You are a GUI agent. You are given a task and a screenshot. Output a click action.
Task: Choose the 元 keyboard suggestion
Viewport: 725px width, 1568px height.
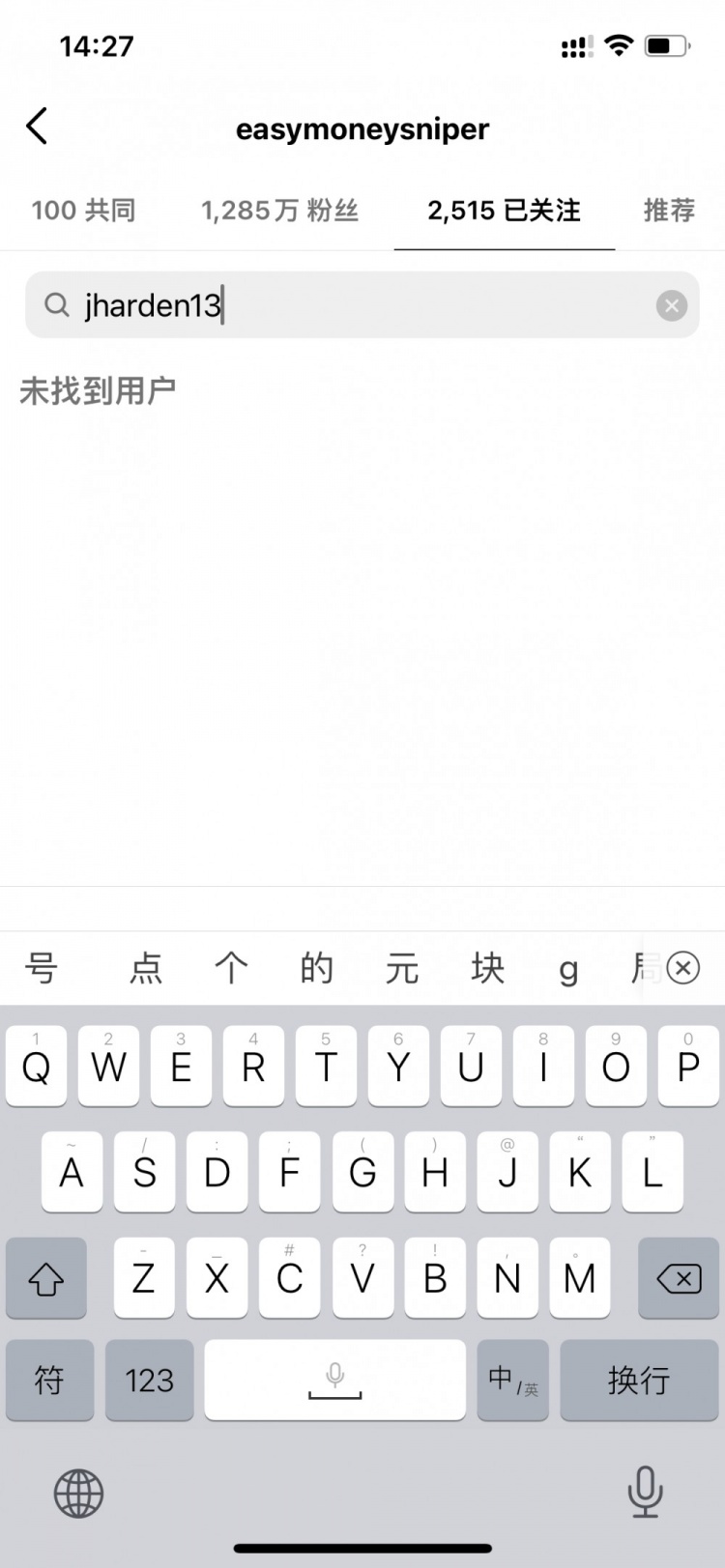[x=402, y=967]
